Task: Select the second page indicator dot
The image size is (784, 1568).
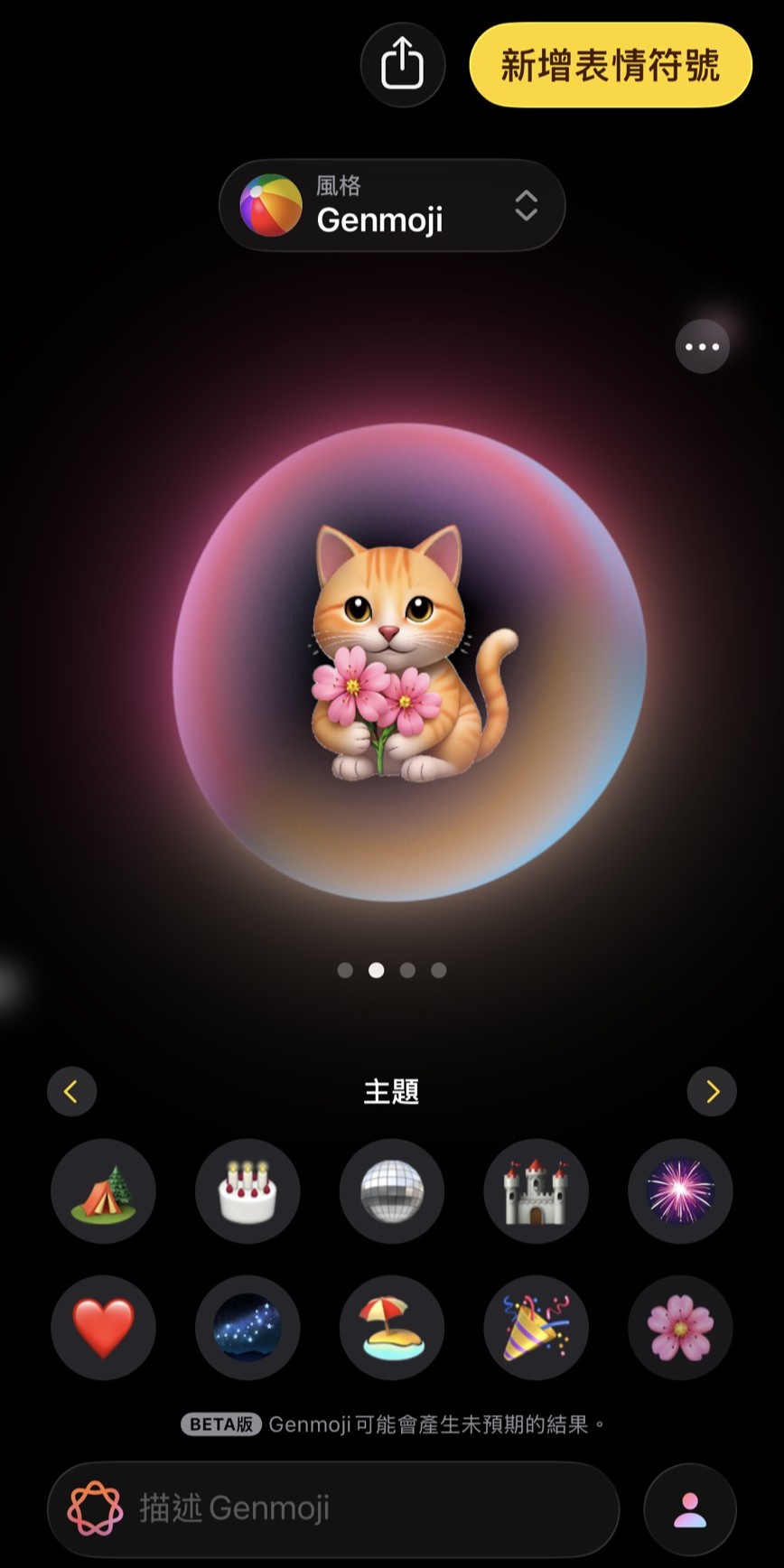Action: pyautogui.click(x=376, y=969)
